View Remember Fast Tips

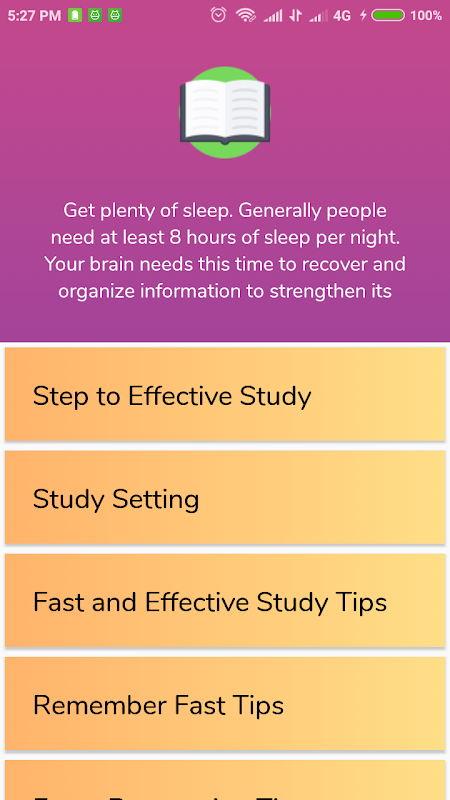coord(225,704)
